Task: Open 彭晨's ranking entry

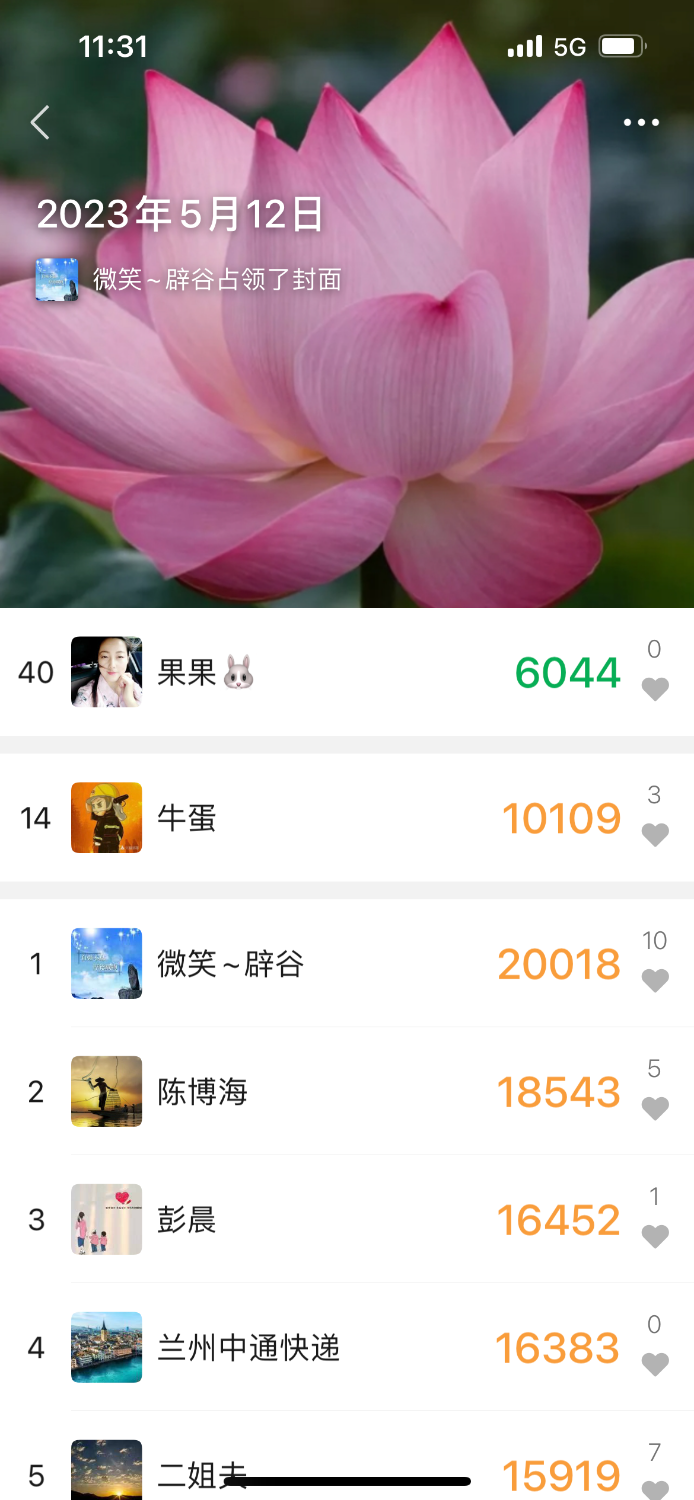Action: click(x=300, y=1220)
